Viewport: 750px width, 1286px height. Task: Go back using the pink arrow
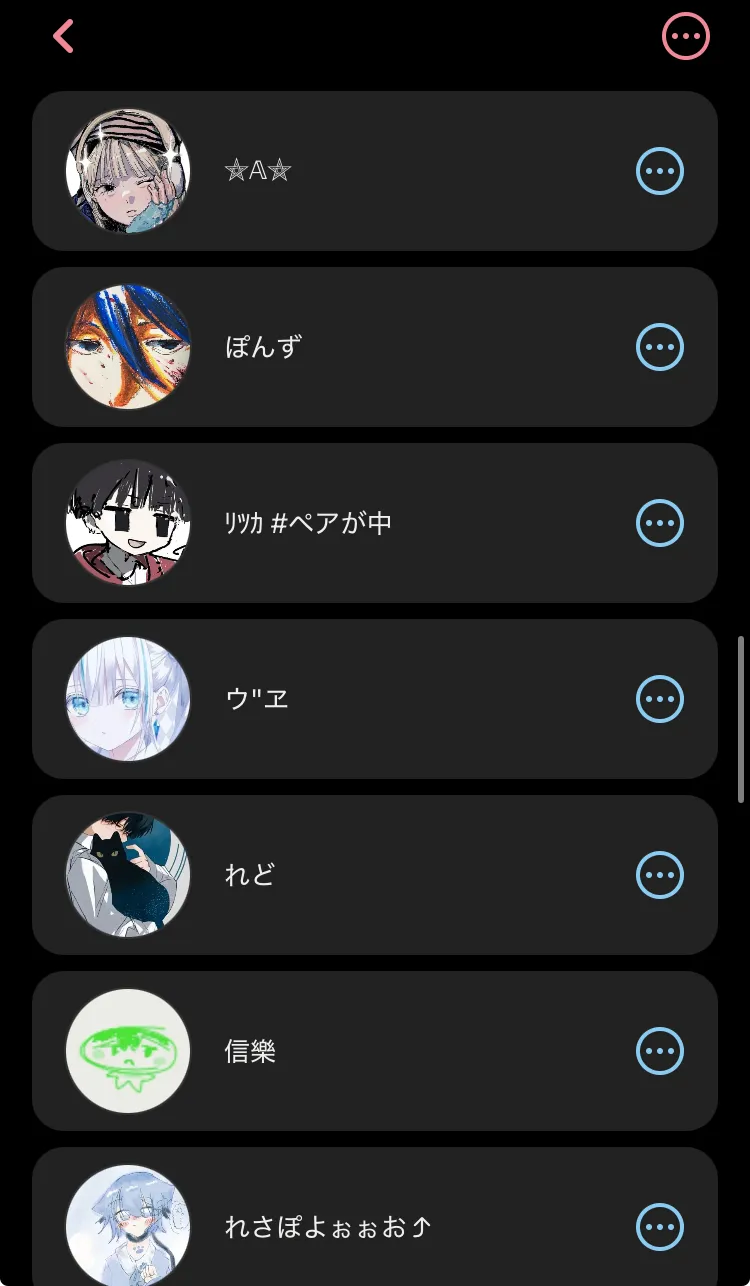pyautogui.click(x=63, y=36)
